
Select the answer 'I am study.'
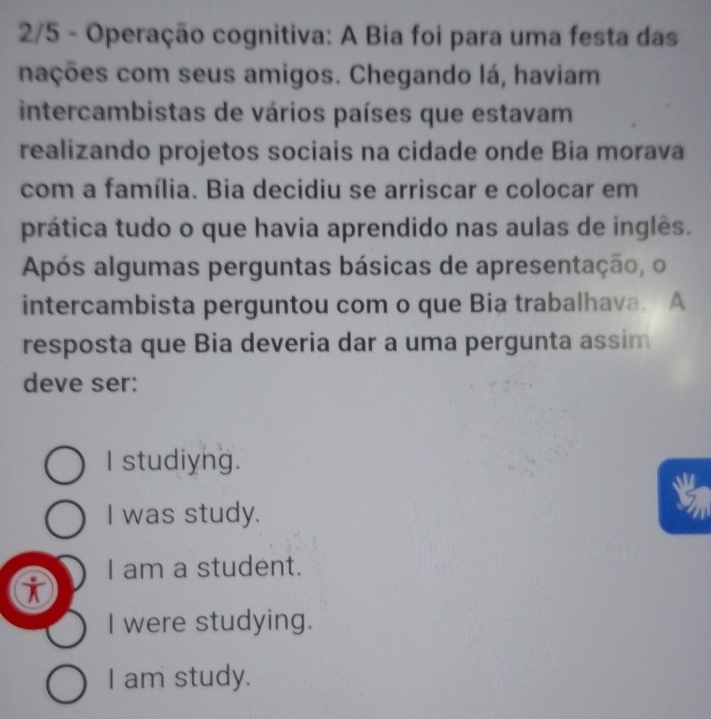pos(68,679)
